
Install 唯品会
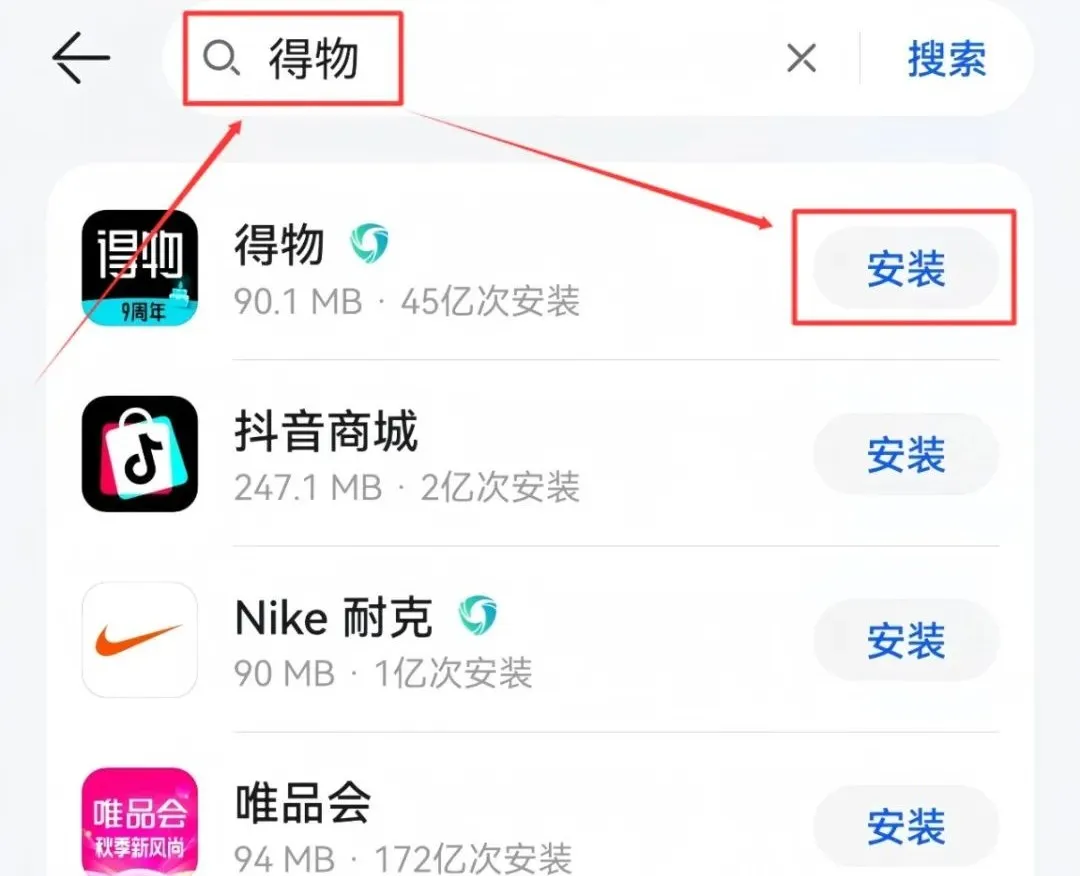pos(905,827)
